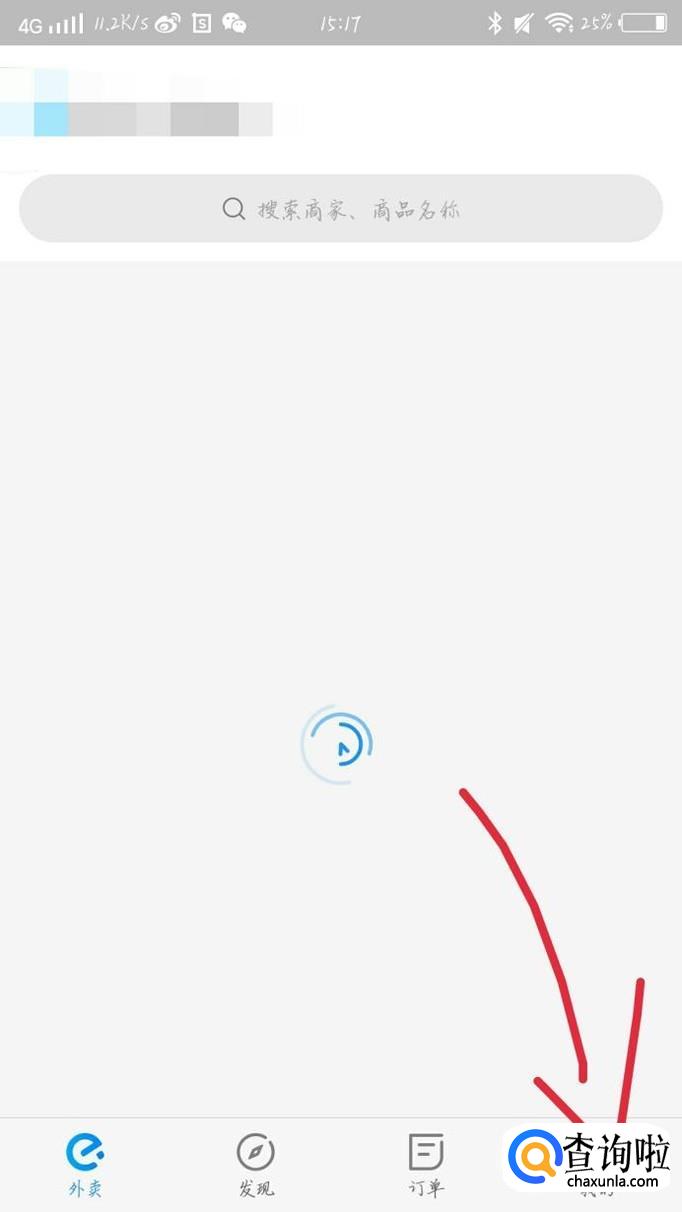Screen dimensions: 682x1212
Task: Switch to the 发现 tab
Action: pos(256,1164)
